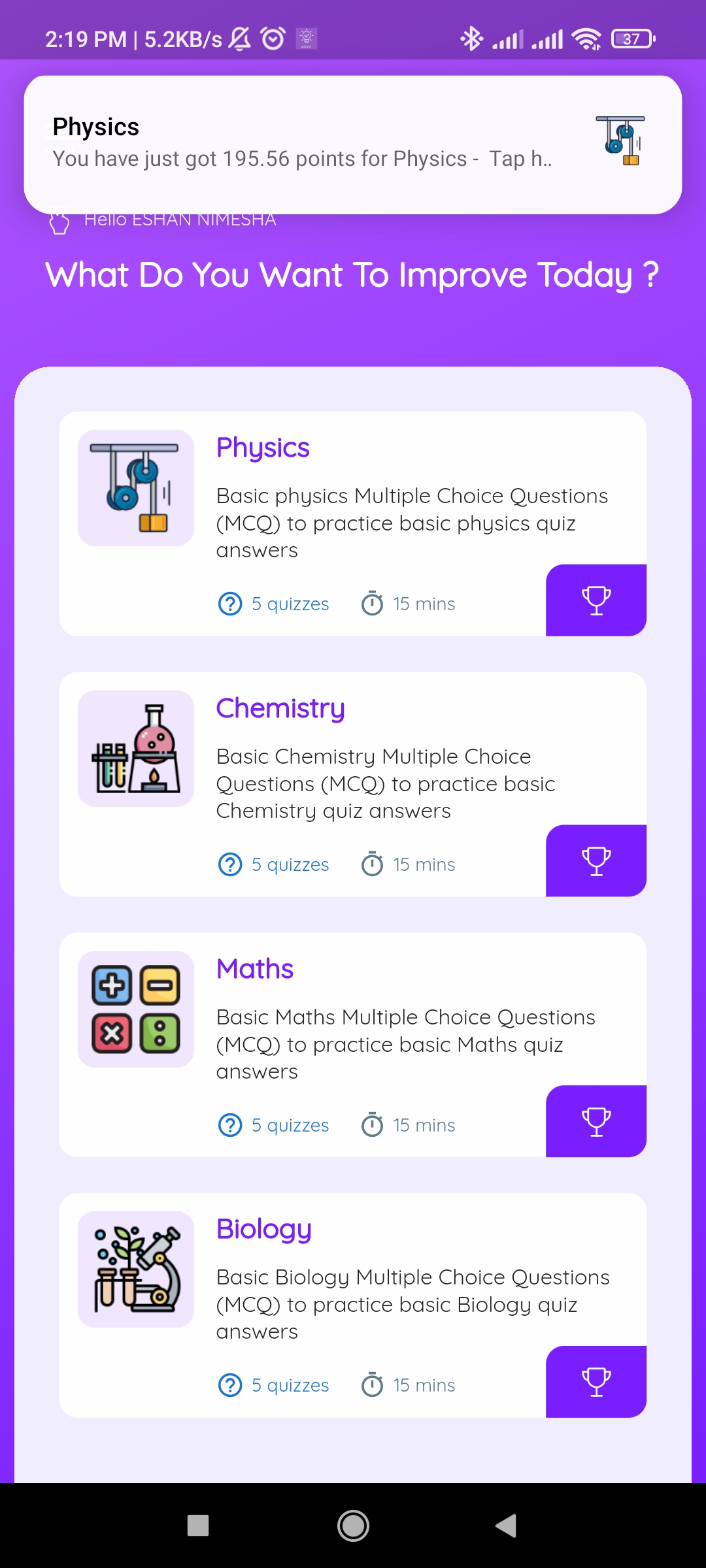Tap the trophy button on Biology card
Screen dimensions: 706x1568
[x=596, y=1381]
